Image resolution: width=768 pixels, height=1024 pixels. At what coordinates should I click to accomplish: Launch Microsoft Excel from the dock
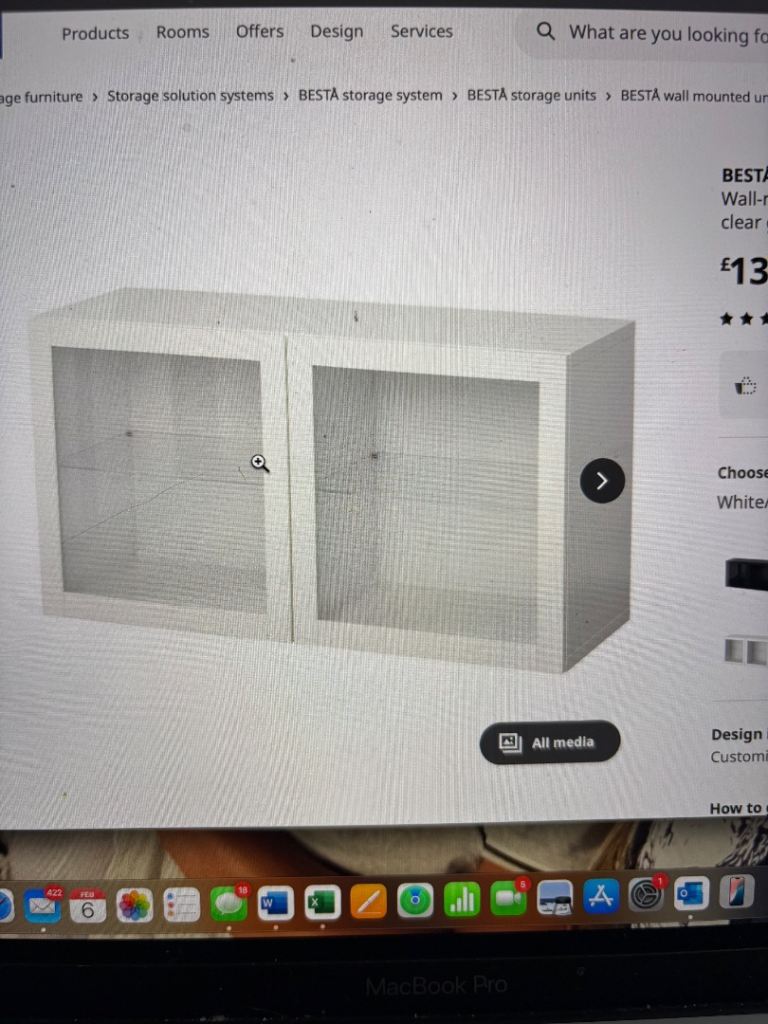(322, 903)
